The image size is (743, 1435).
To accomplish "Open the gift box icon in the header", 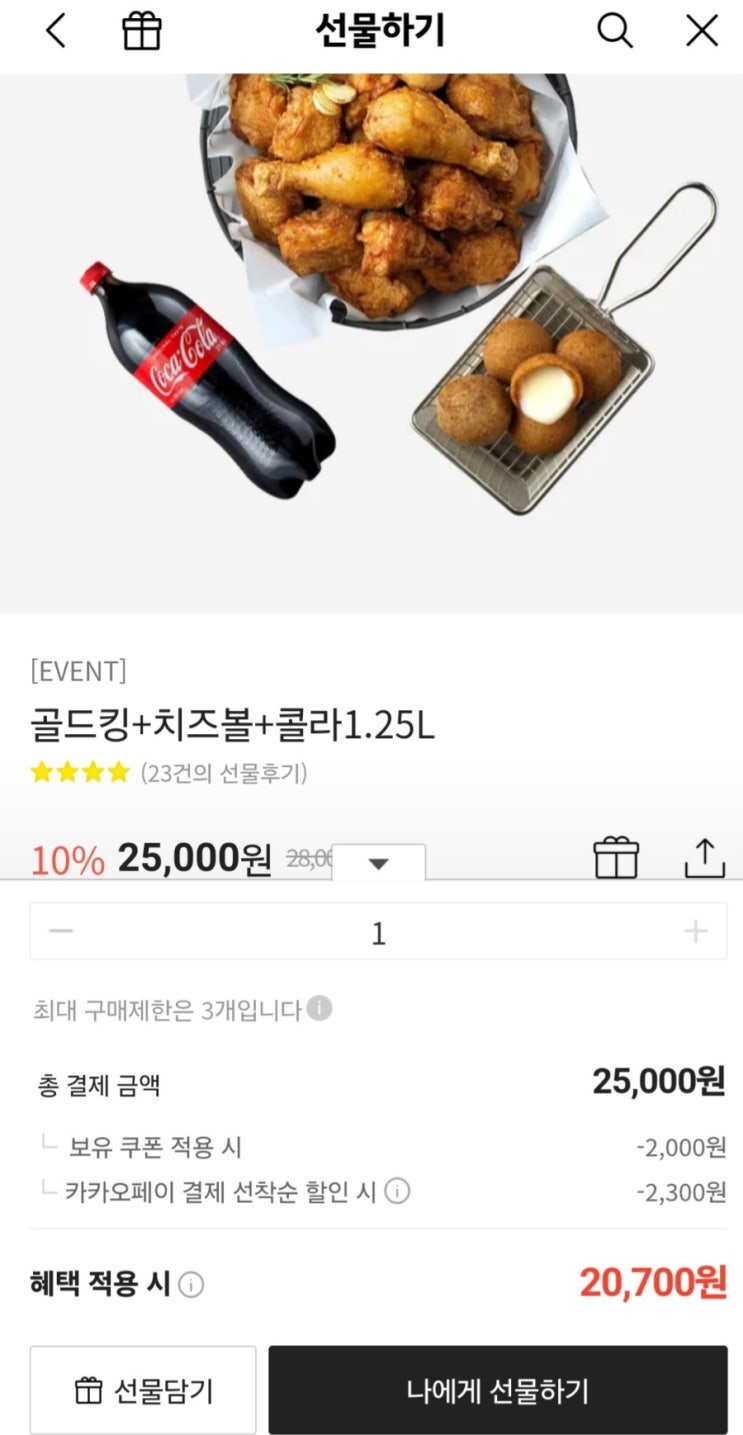I will (x=141, y=32).
